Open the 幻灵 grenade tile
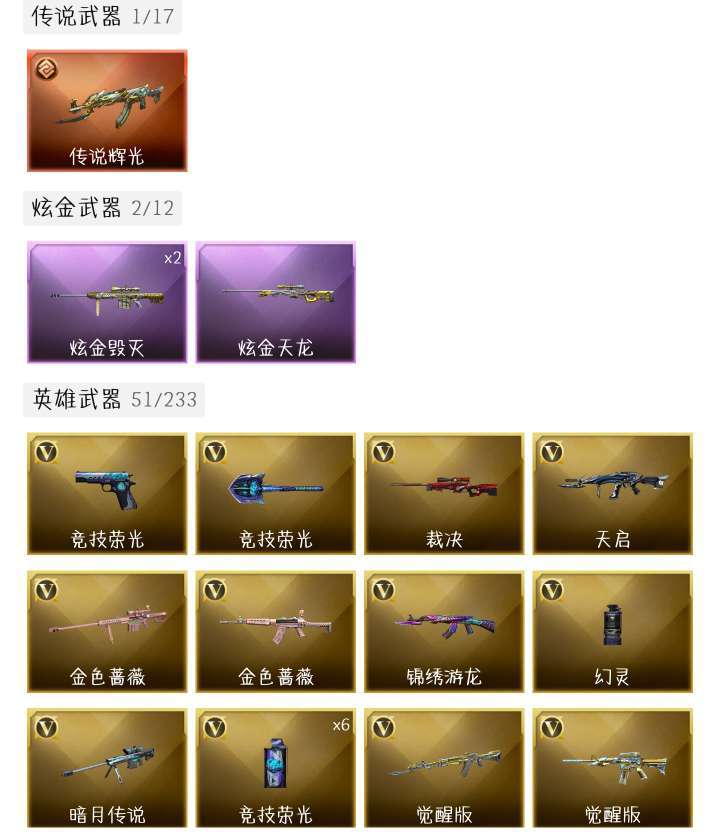This screenshot has width=720, height=835. (612, 631)
